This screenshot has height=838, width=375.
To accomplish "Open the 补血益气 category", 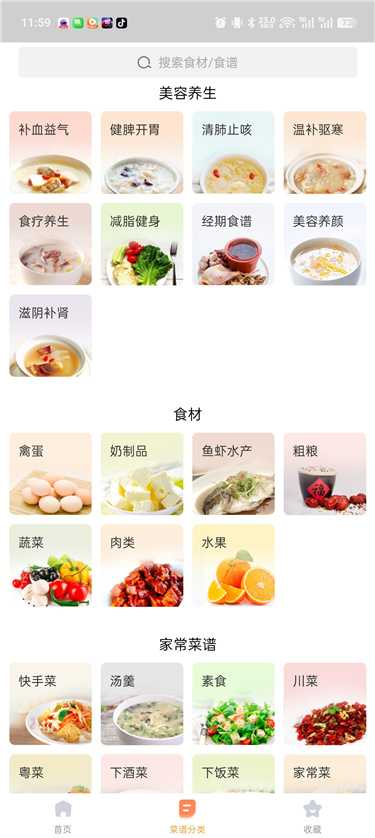I will tap(50, 152).
